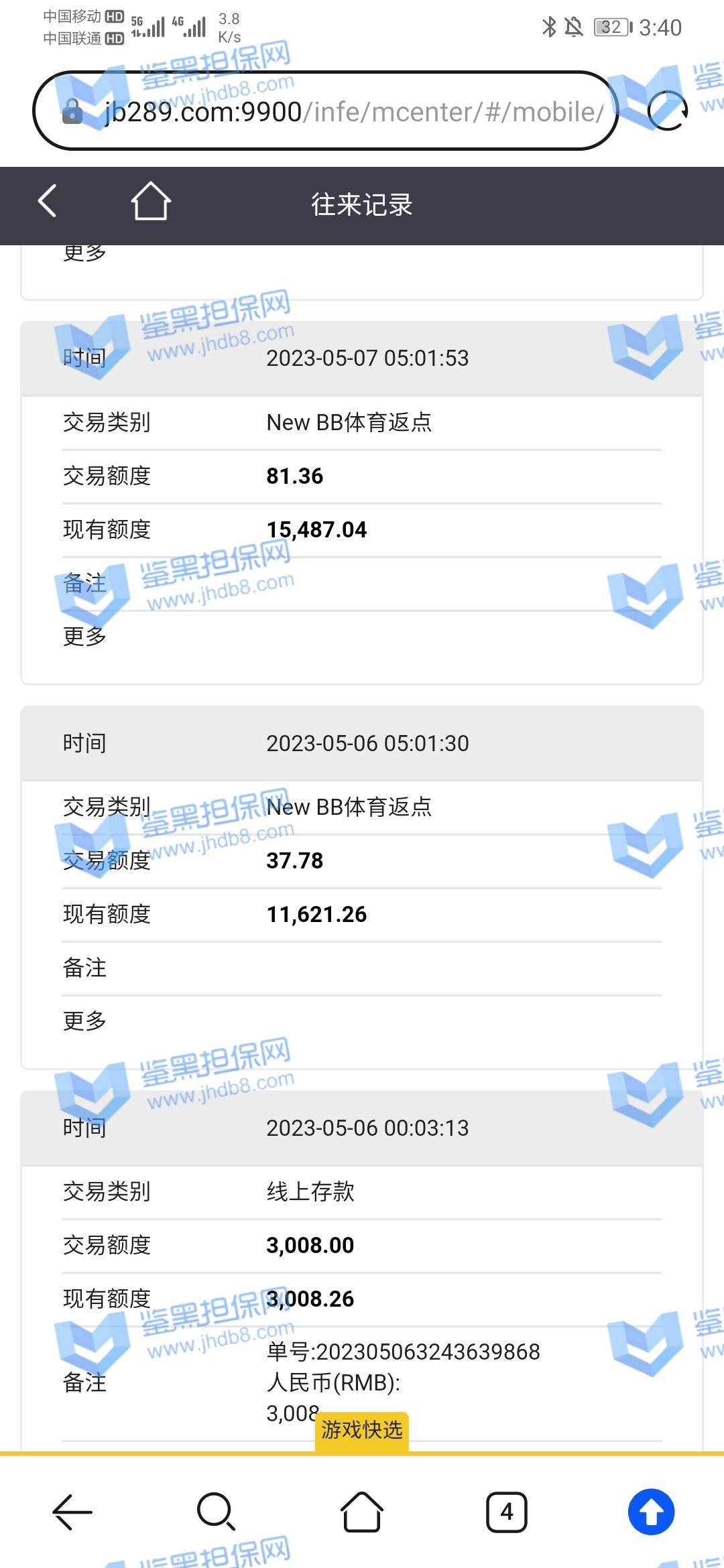Go to the browser home page
724x1568 pixels.
(x=362, y=1512)
